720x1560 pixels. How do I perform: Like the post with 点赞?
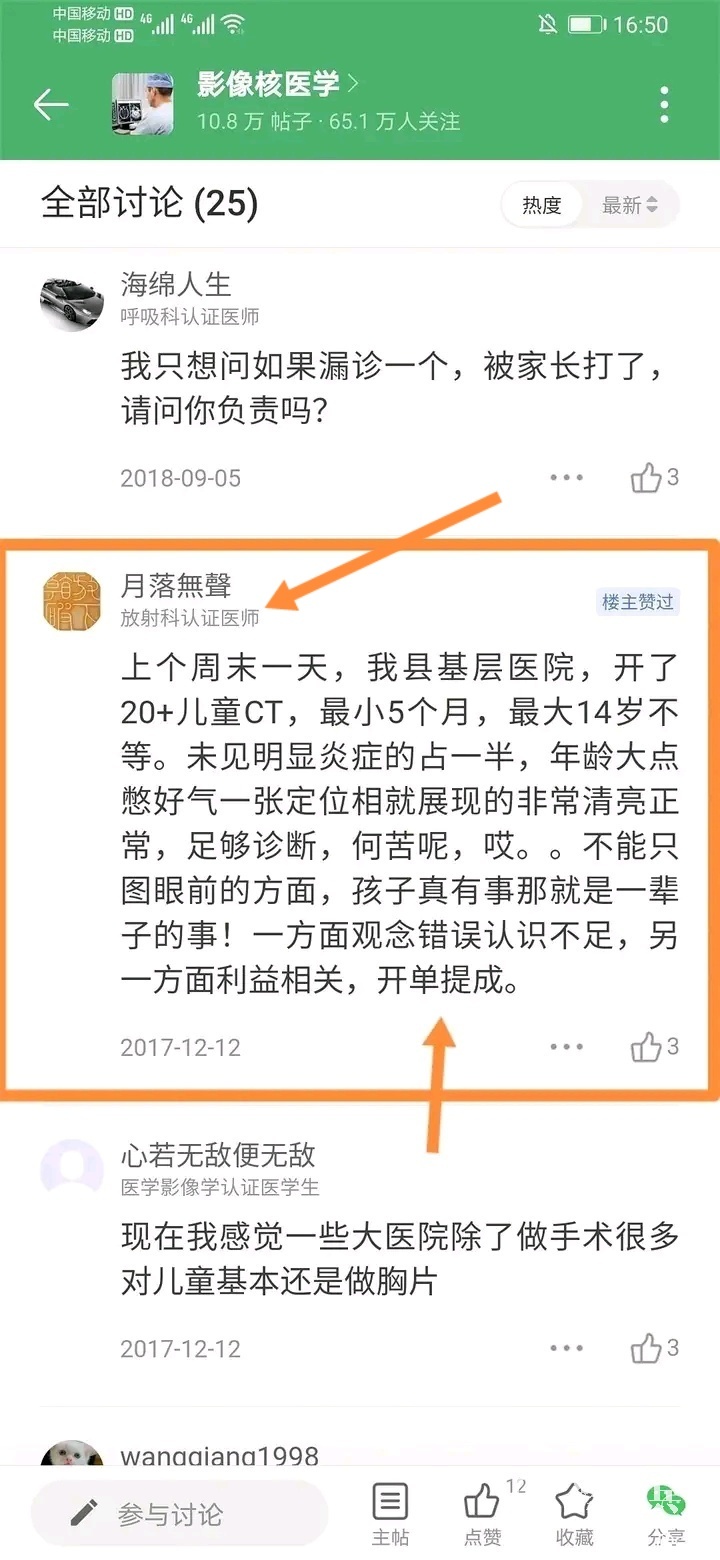point(483,1514)
